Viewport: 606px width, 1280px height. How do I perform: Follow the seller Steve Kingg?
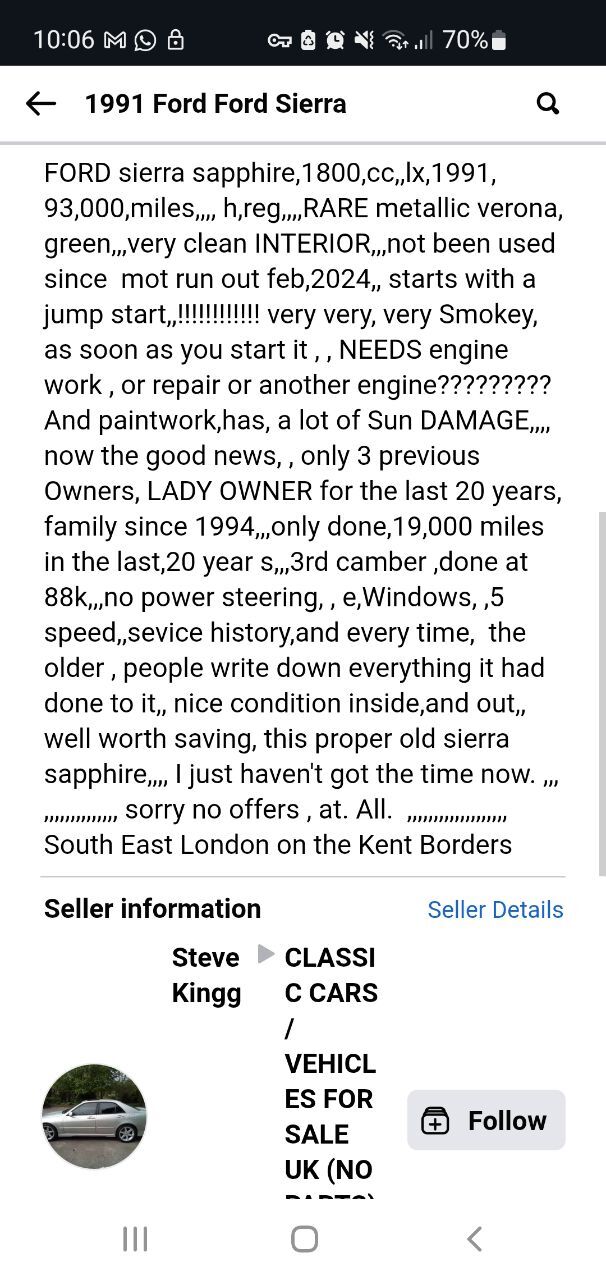tap(486, 1120)
